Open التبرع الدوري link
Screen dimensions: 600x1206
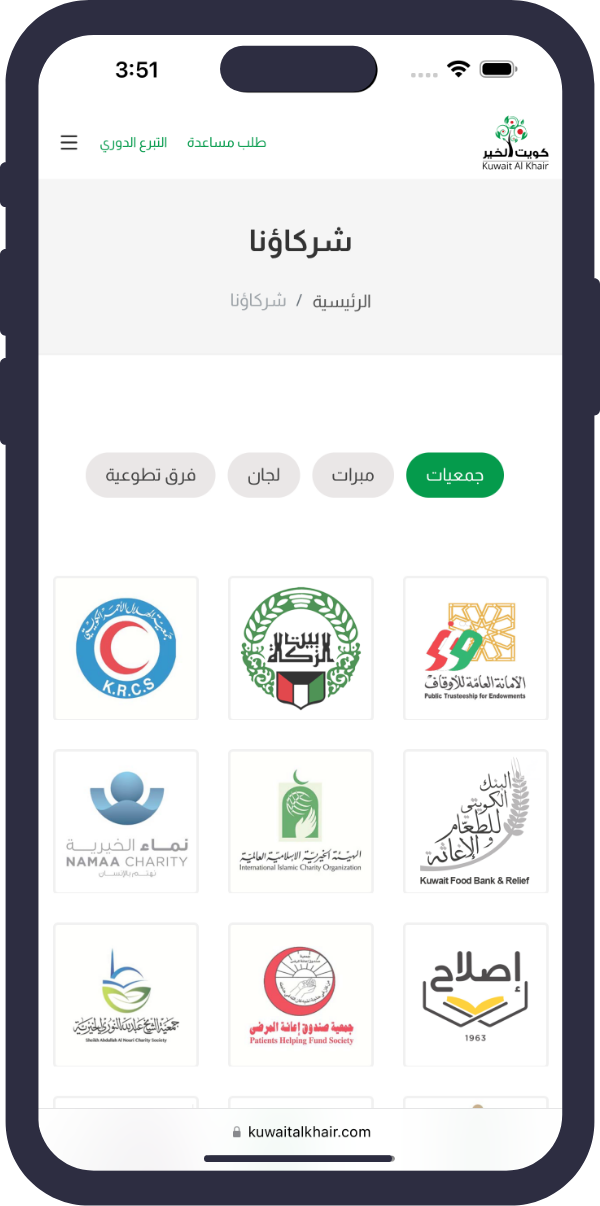(133, 143)
